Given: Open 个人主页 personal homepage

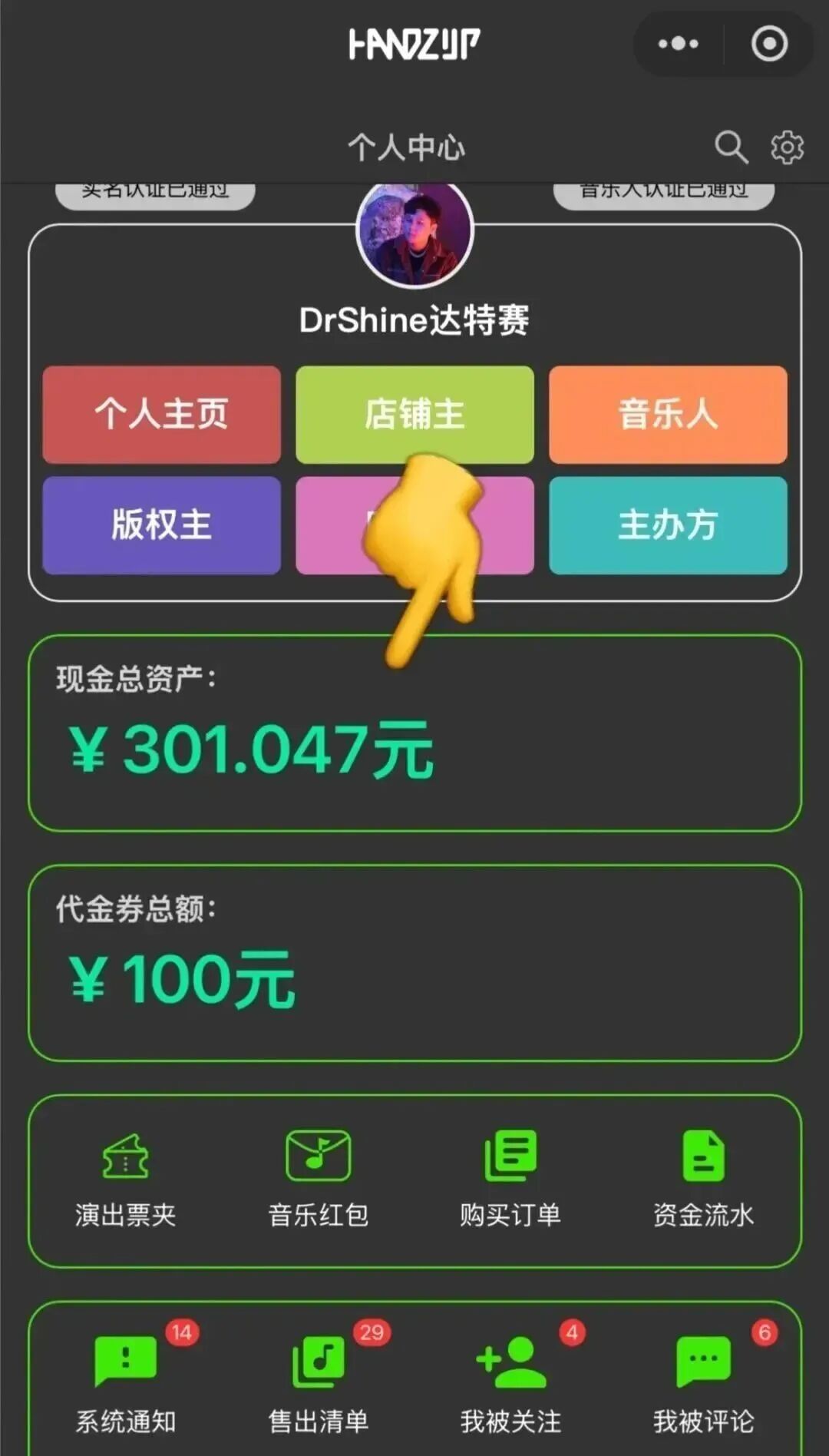Looking at the screenshot, I should (162, 414).
